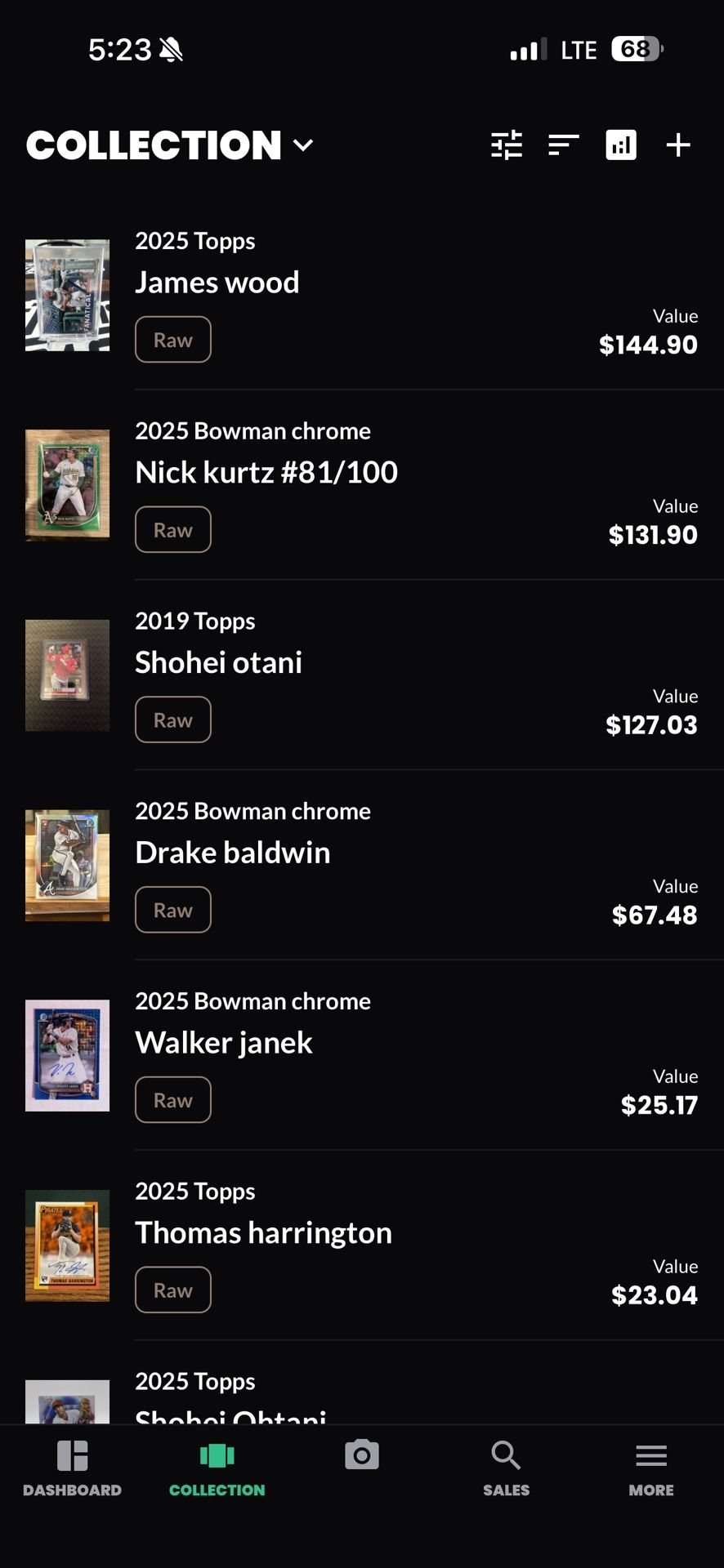The height and width of the screenshot is (1568, 724).
Task: Open the collection stats chart icon
Action: (620, 145)
